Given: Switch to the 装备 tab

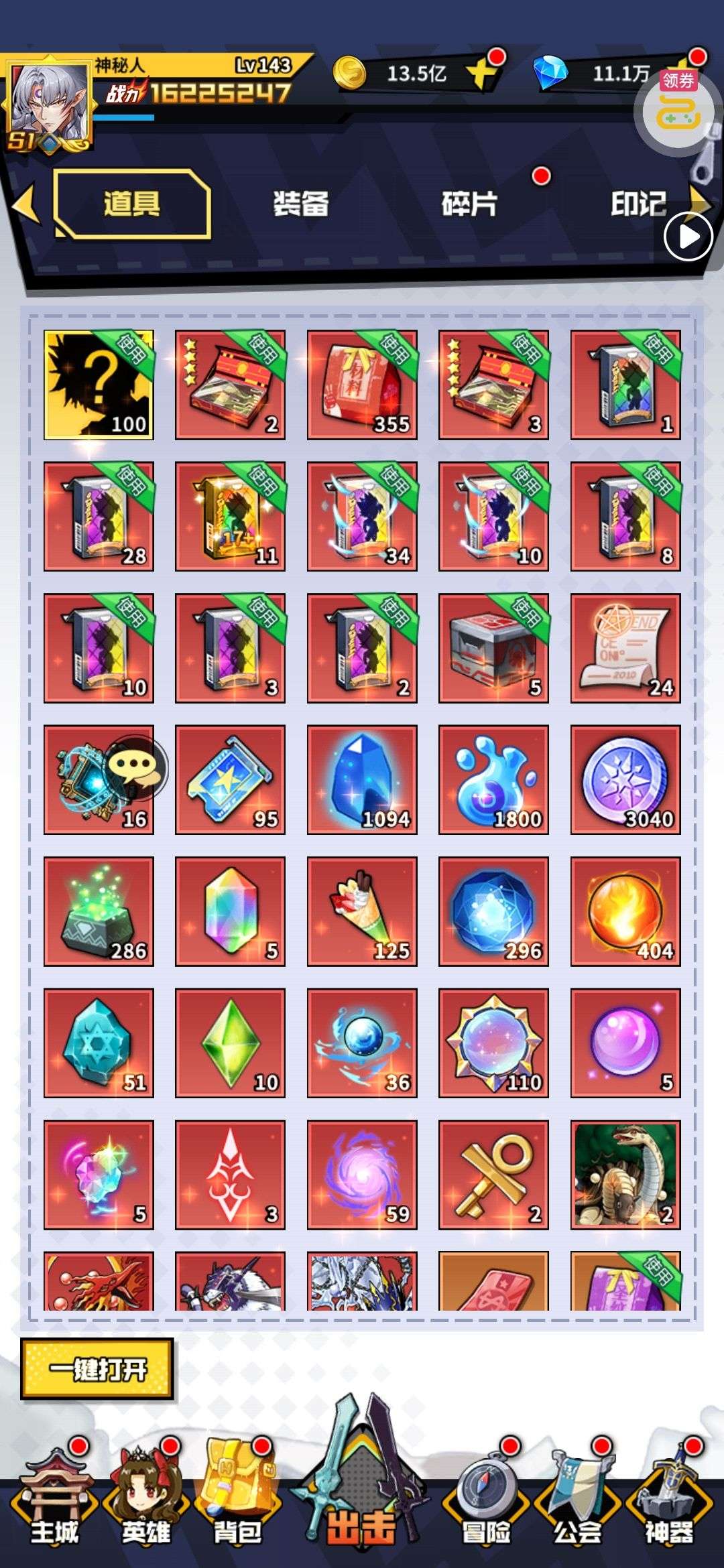Looking at the screenshot, I should click(301, 204).
